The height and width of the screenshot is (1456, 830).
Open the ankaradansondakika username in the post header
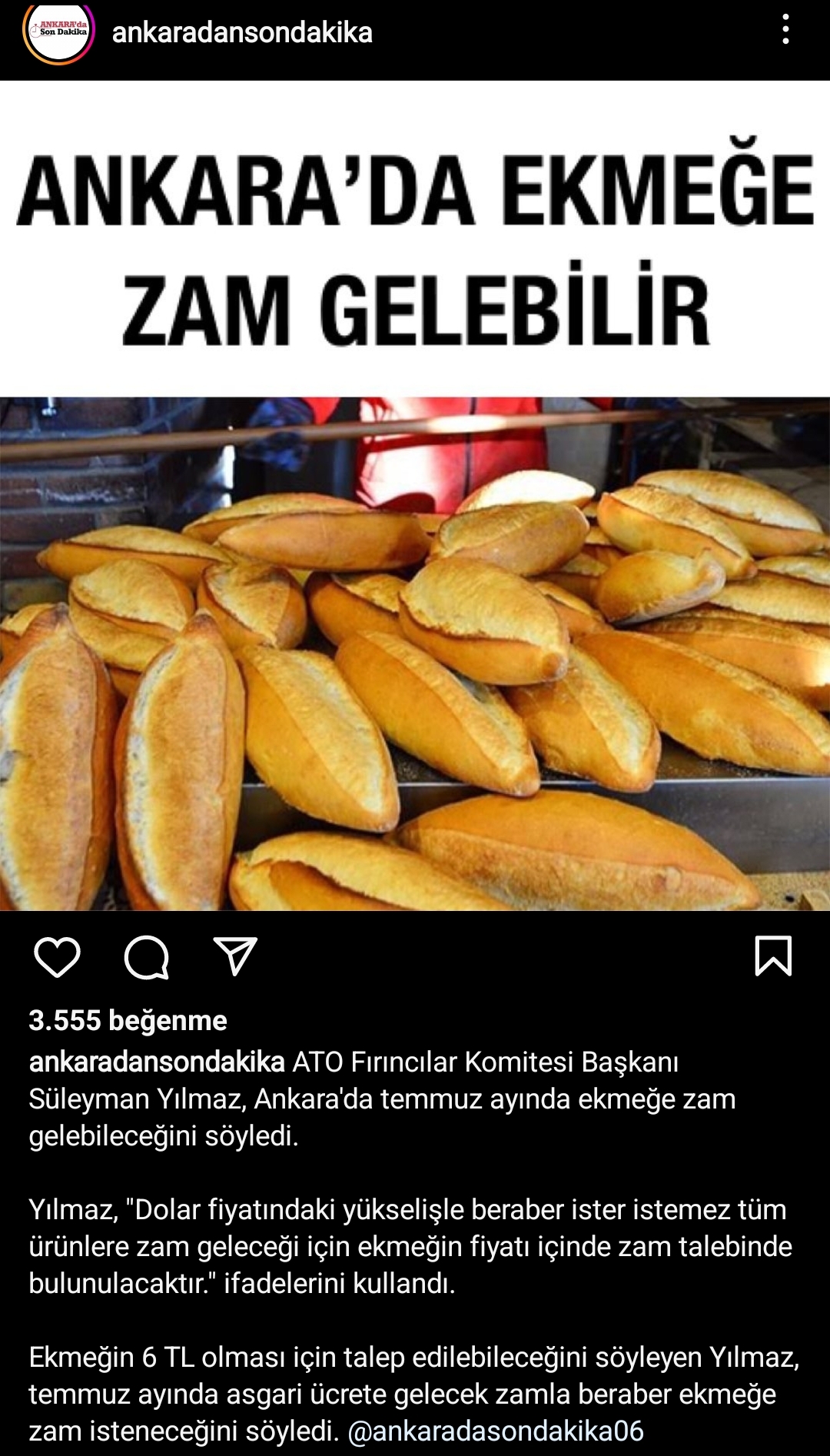pos(242,32)
